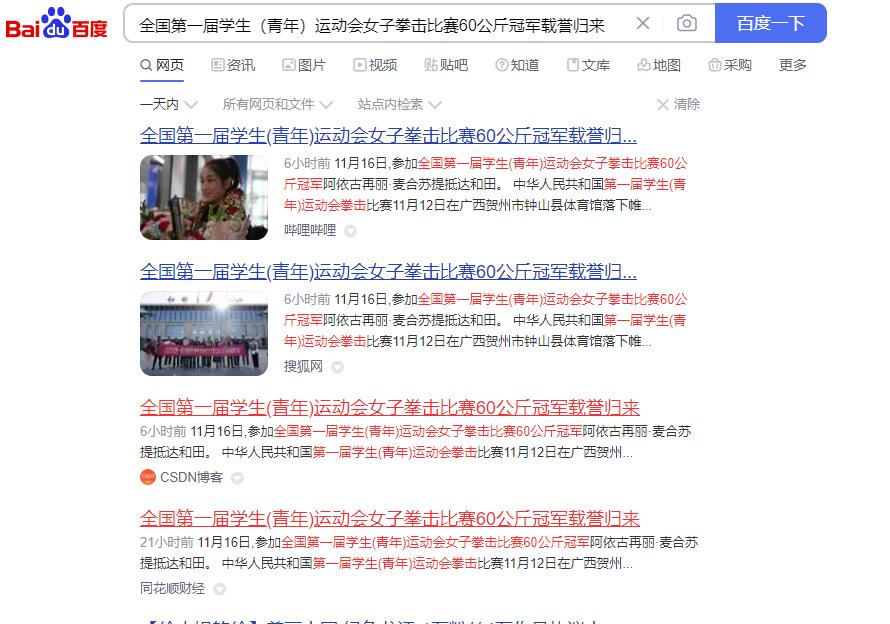890x624 pixels.
Task: Switch to the 知道 tab
Action: coord(517,65)
